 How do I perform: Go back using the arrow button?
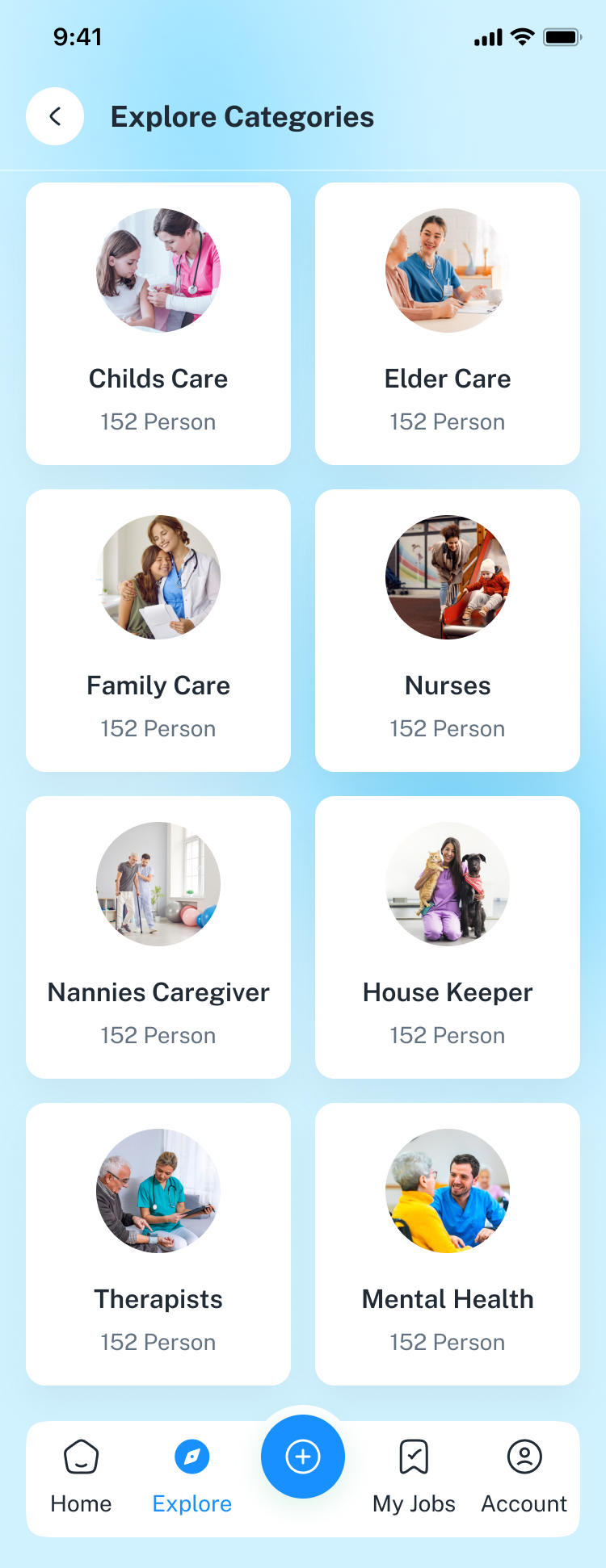click(55, 116)
